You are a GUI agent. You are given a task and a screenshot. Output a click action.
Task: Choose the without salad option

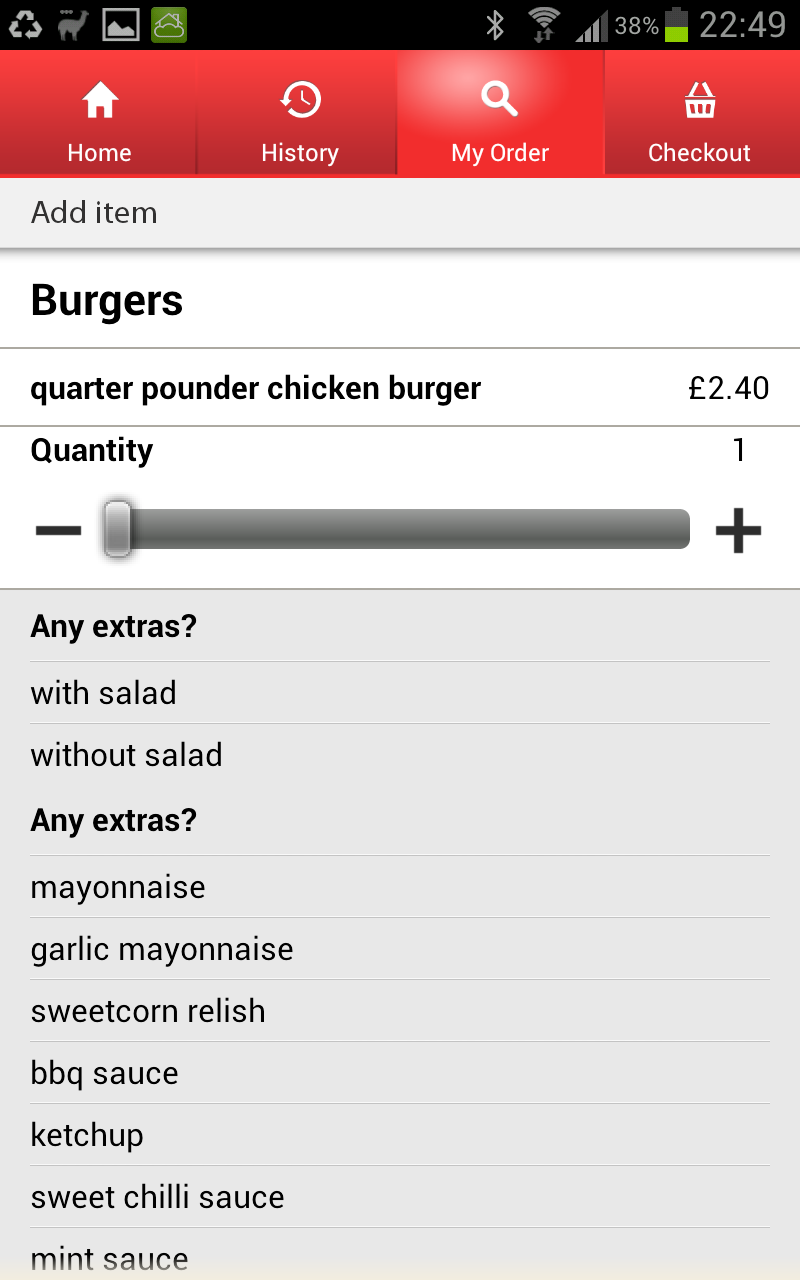click(400, 755)
